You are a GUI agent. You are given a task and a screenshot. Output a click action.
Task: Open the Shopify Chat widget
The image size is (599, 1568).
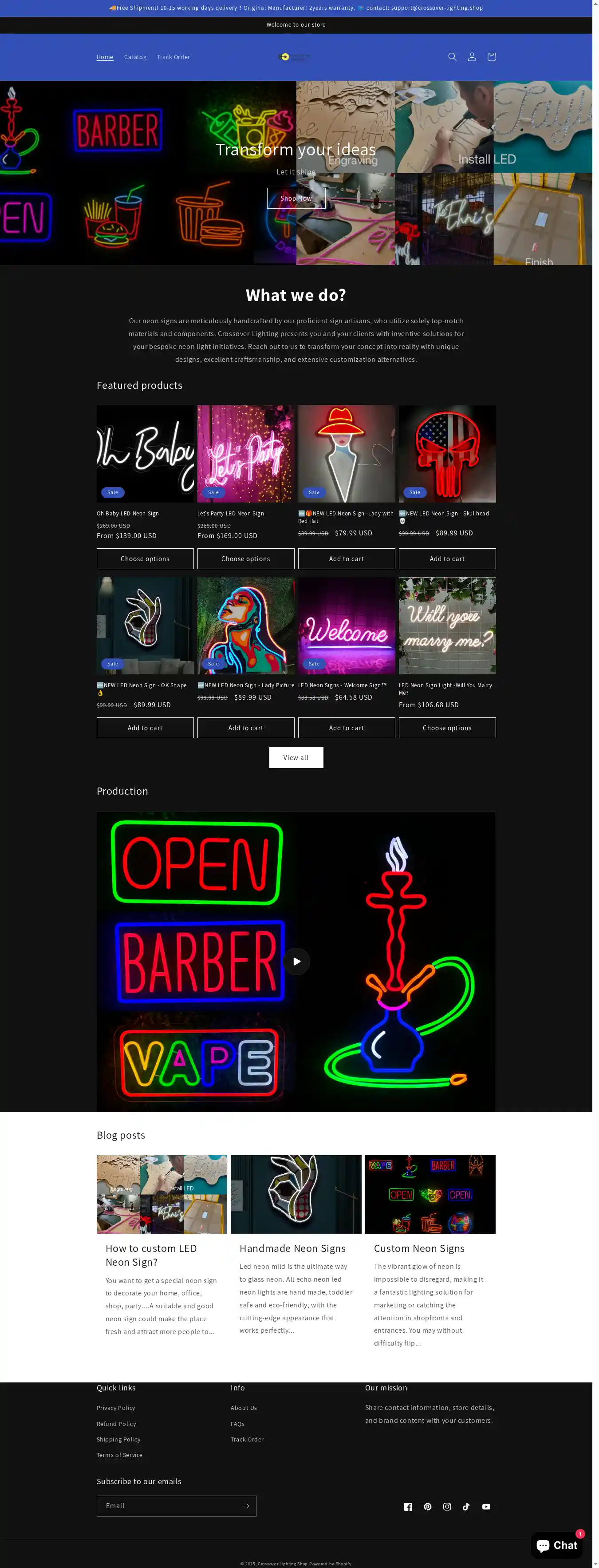(556, 1545)
